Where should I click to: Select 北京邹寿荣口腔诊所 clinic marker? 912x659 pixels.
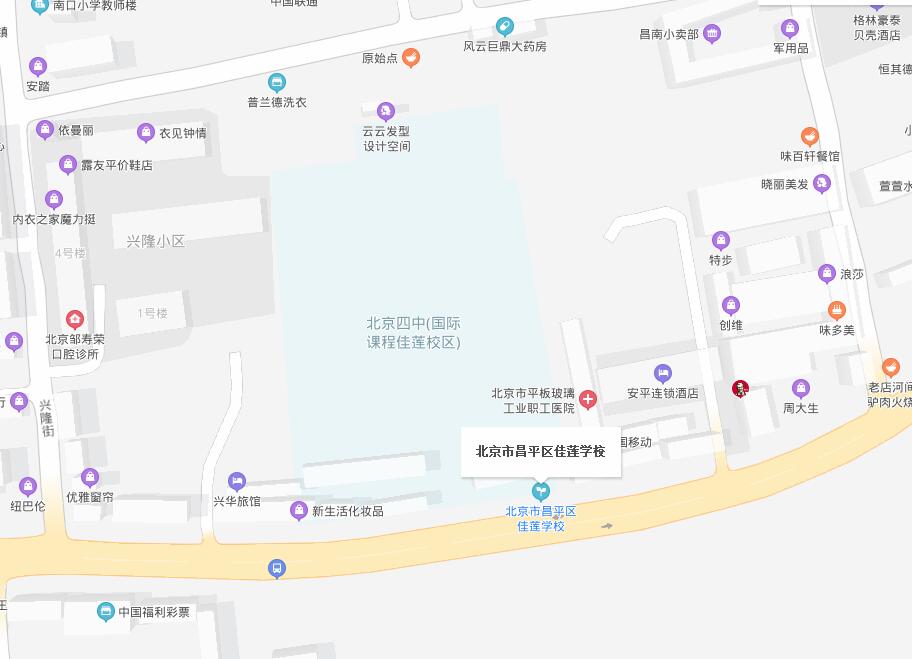75,320
